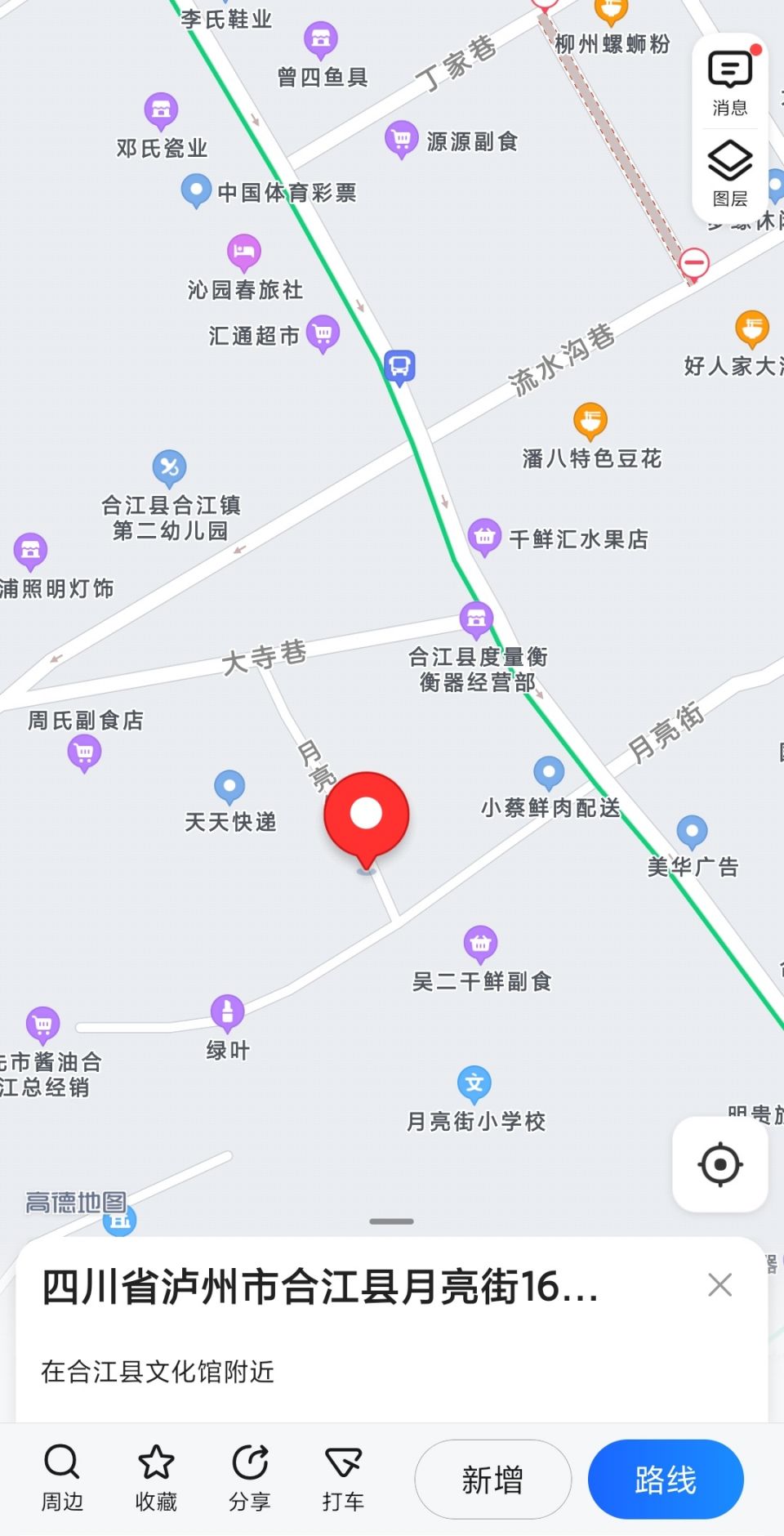Open the 天天快递 map marker
The image size is (784, 1536).
click(229, 788)
